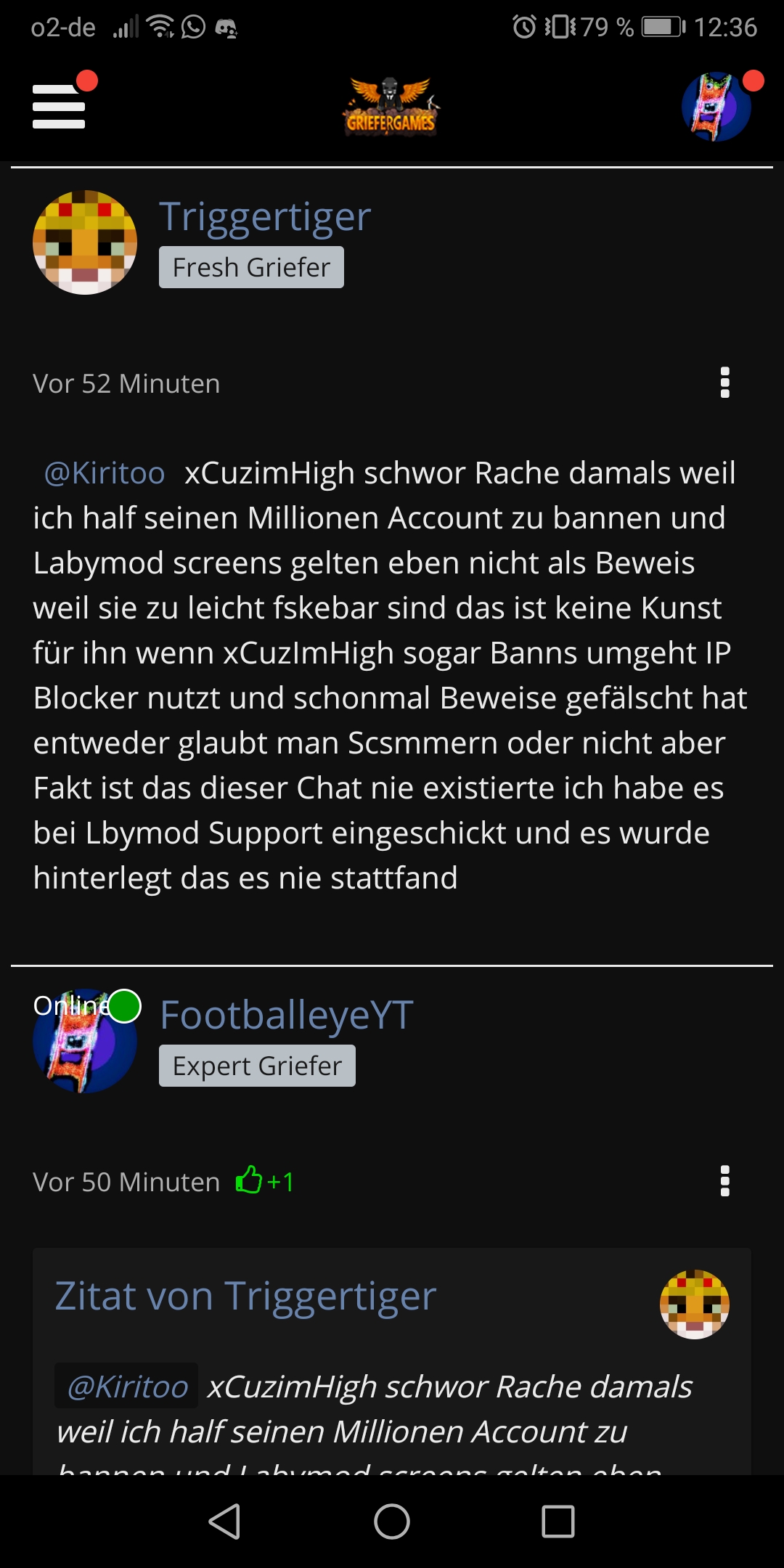The width and height of the screenshot is (784, 1568).
Task: Return to the home screen via system bar
Action: [x=392, y=1522]
